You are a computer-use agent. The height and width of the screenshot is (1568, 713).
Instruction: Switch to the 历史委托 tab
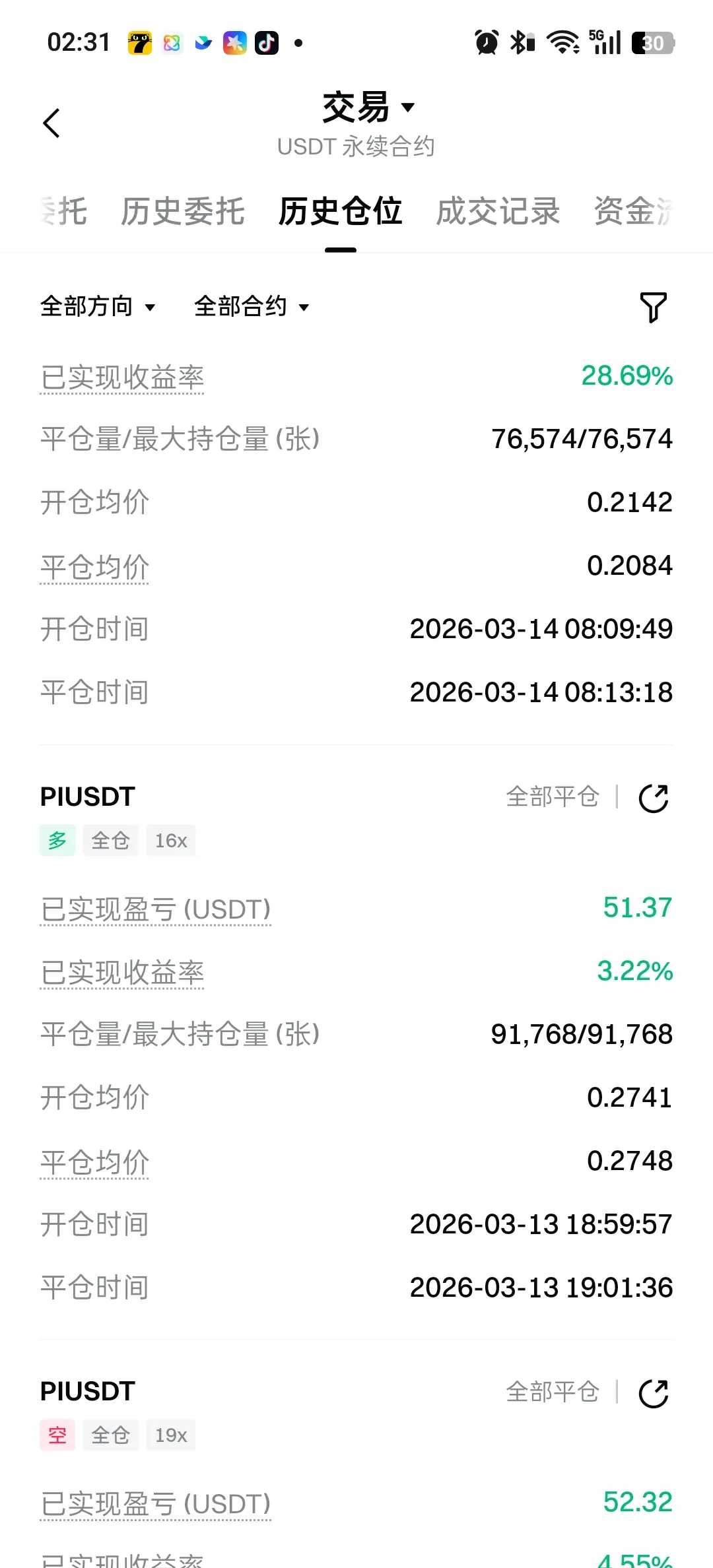(182, 212)
